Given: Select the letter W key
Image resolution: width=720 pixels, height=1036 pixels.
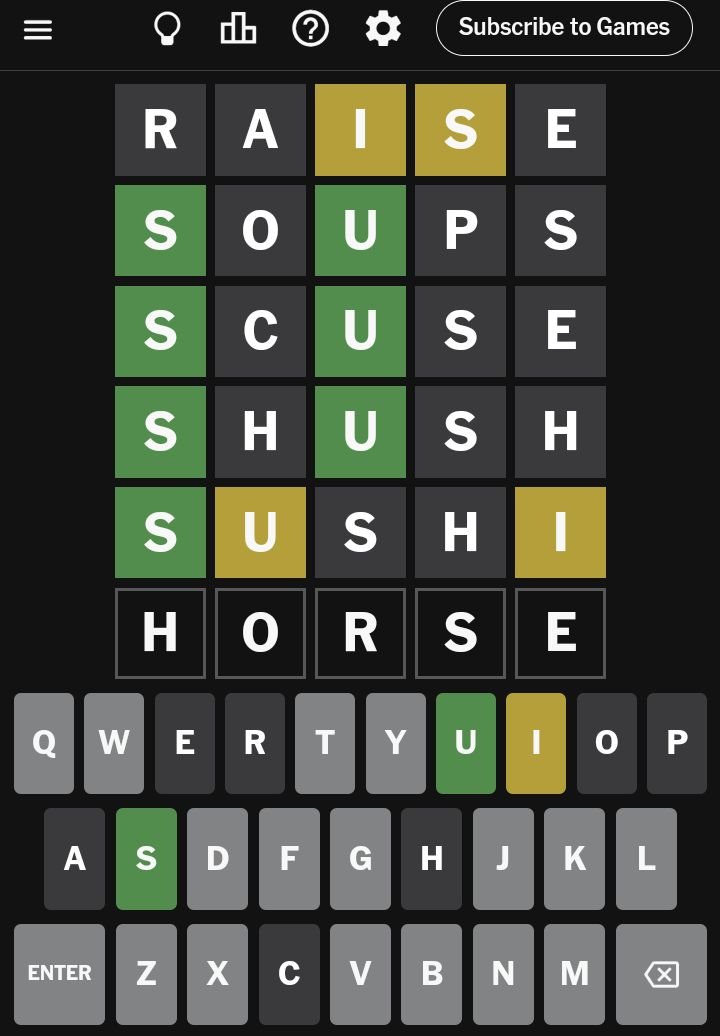Looking at the screenshot, I should 114,743.
